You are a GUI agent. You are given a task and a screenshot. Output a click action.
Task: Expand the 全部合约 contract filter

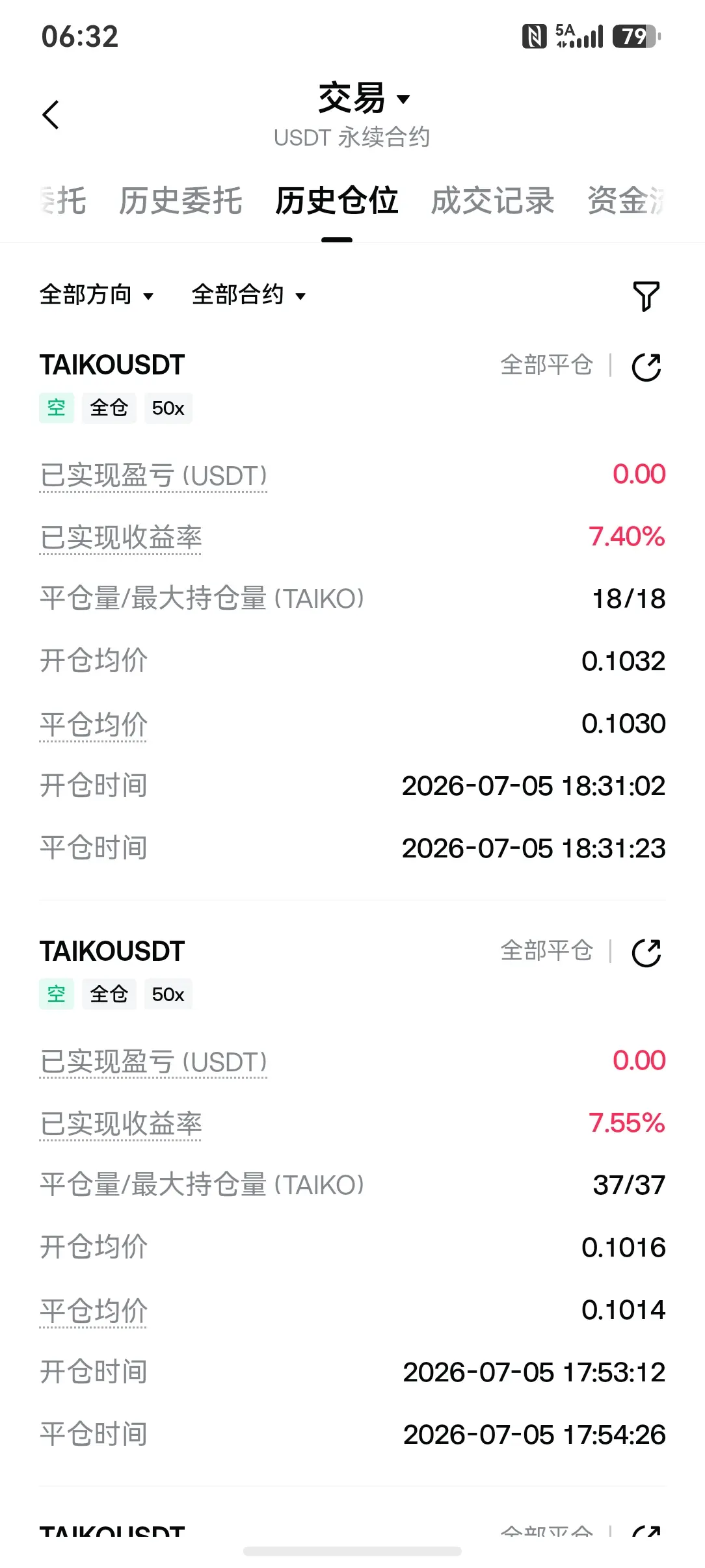point(248,294)
